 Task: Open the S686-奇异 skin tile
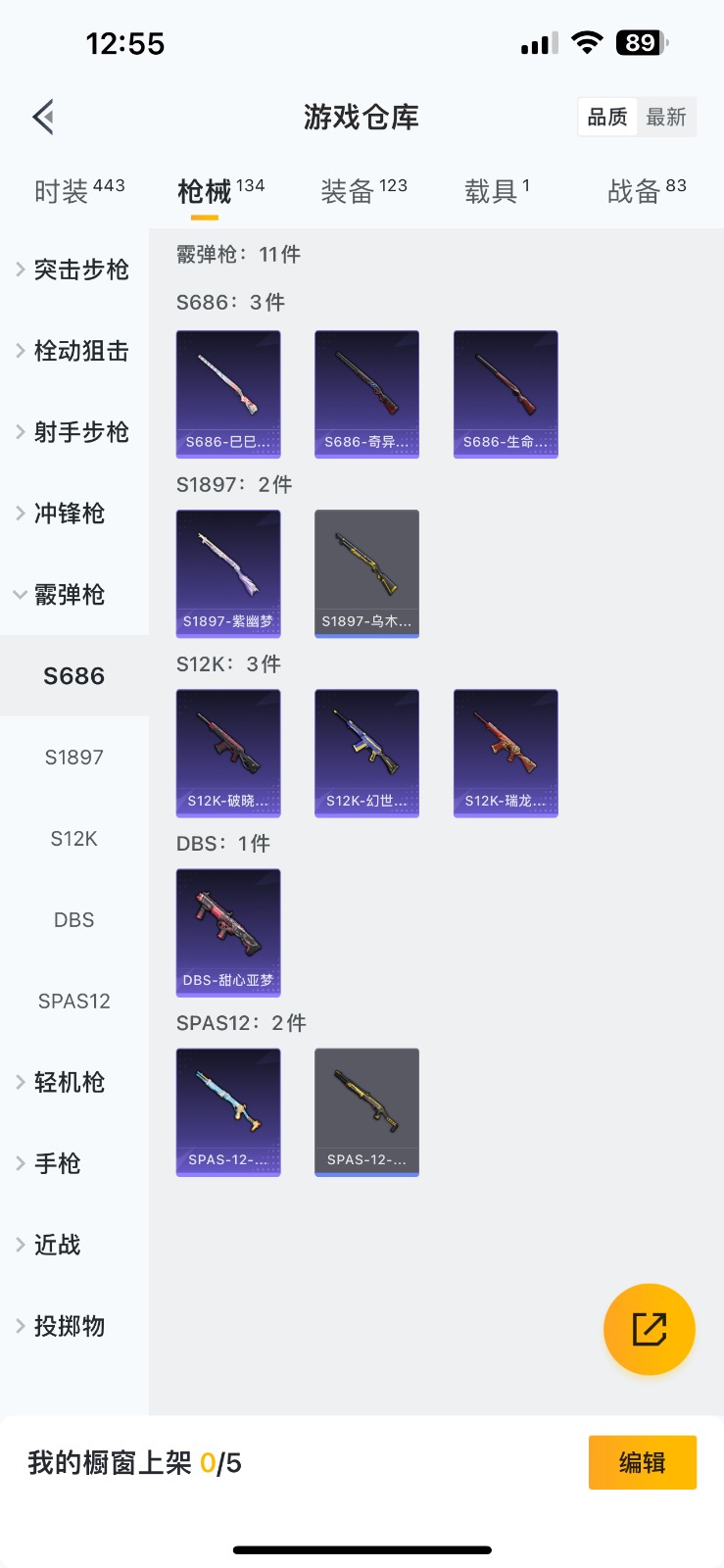pos(366,394)
